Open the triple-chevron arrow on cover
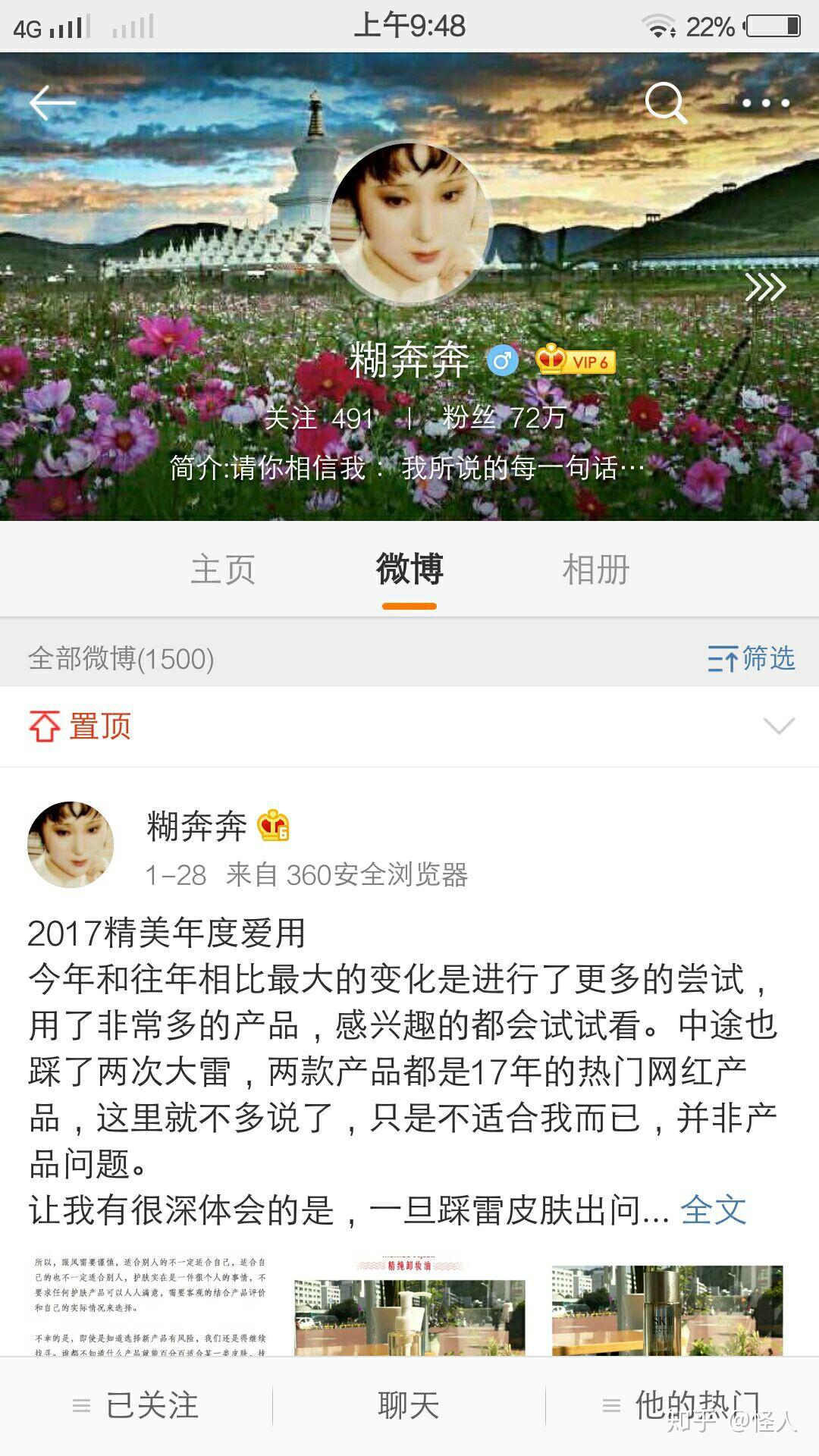Image resolution: width=819 pixels, height=1456 pixels. click(x=764, y=287)
